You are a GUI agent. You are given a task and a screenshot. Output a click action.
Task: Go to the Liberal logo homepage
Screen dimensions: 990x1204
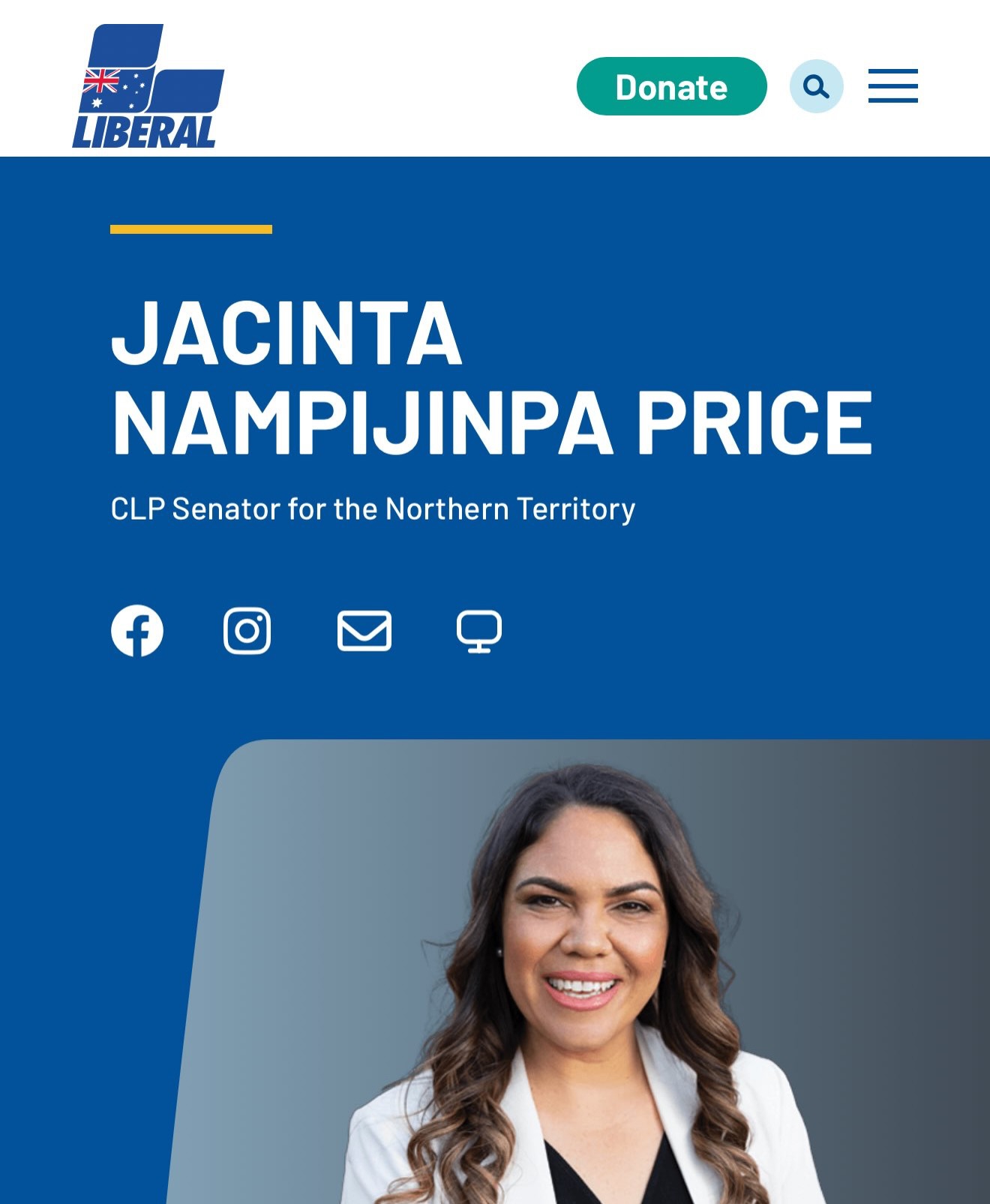pos(148,86)
